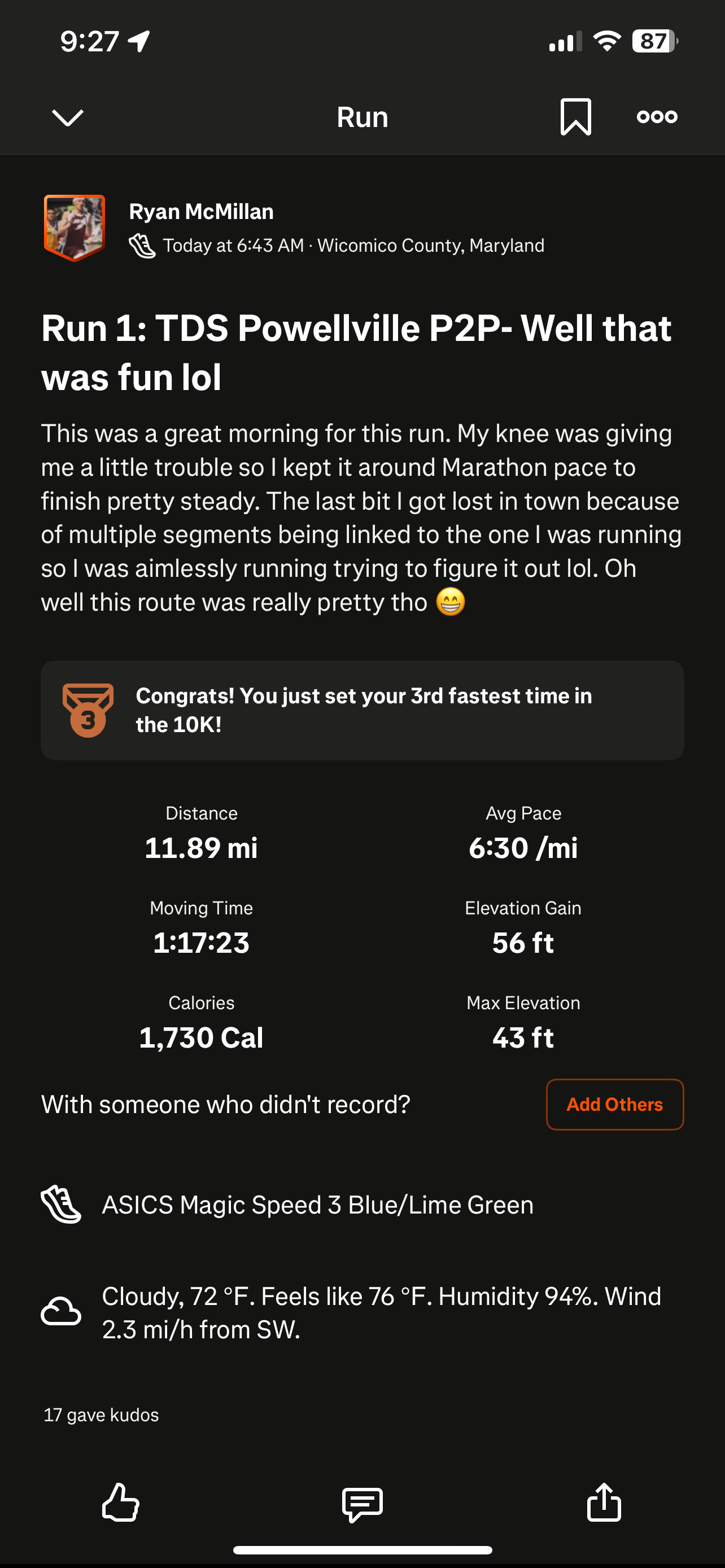Share this run activity
725x1568 pixels.
pyautogui.click(x=603, y=1503)
